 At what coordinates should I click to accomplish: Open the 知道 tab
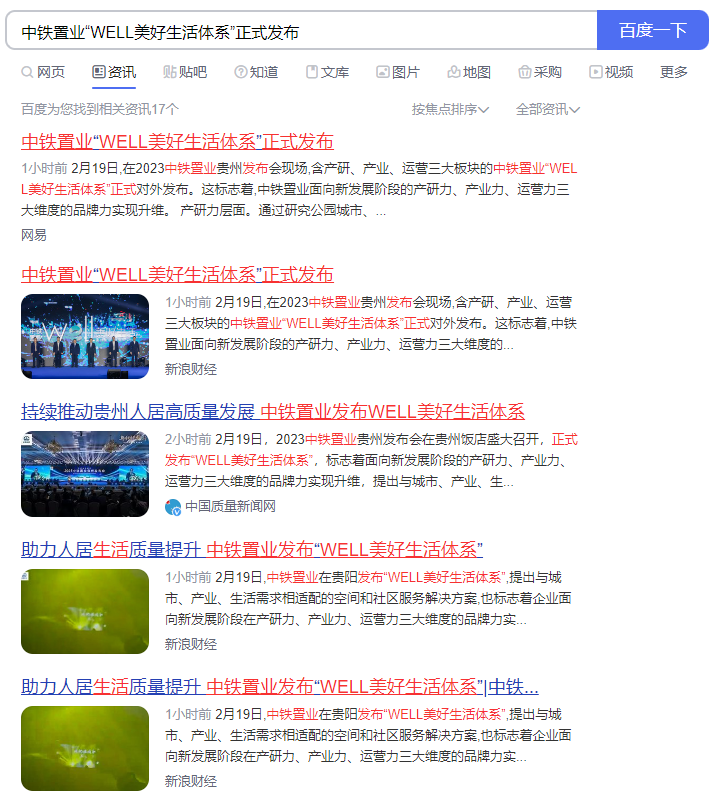coord(256,72)
